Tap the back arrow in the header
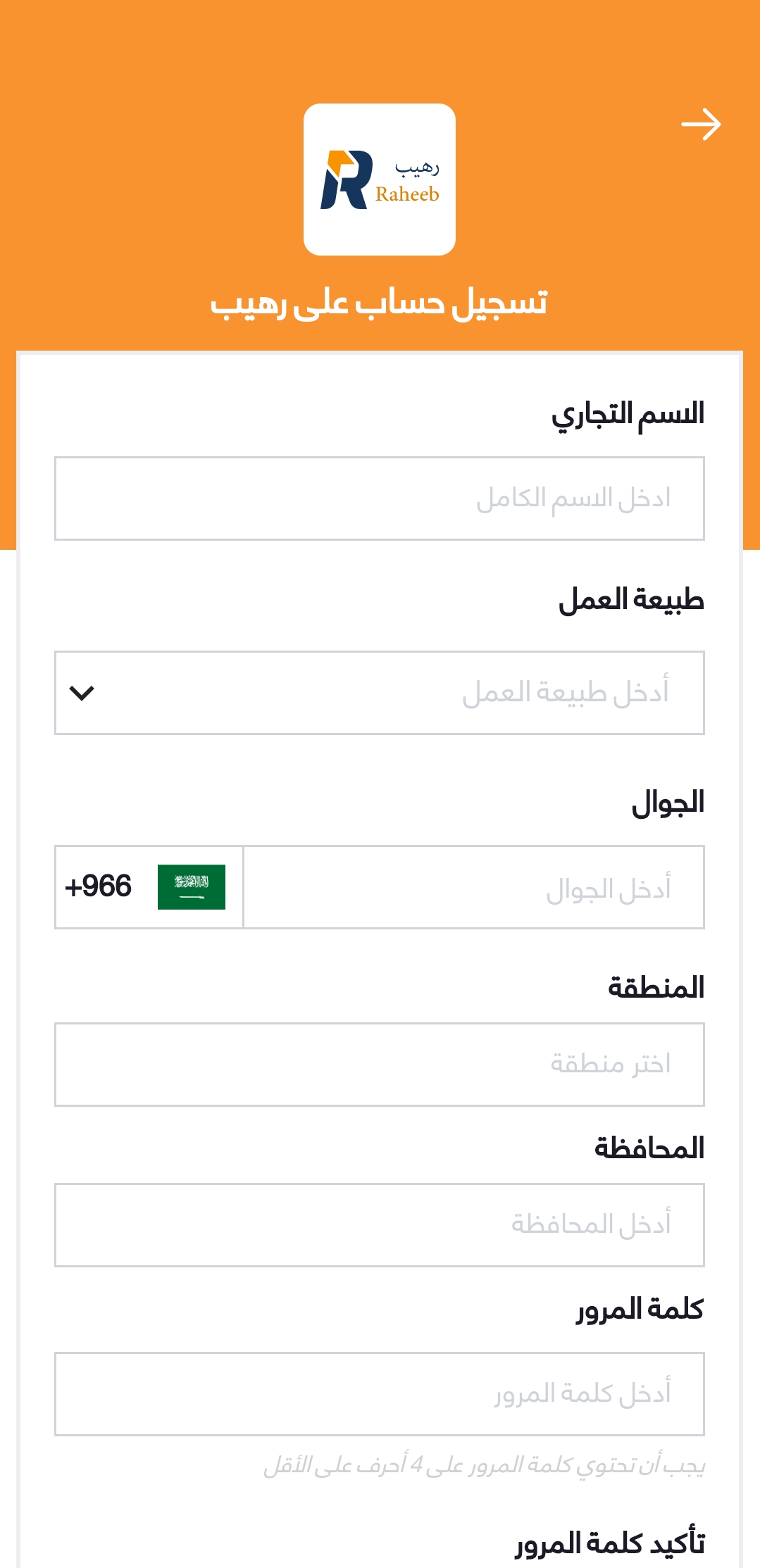The image size is (760, 1568). click(x=701, y=125)
